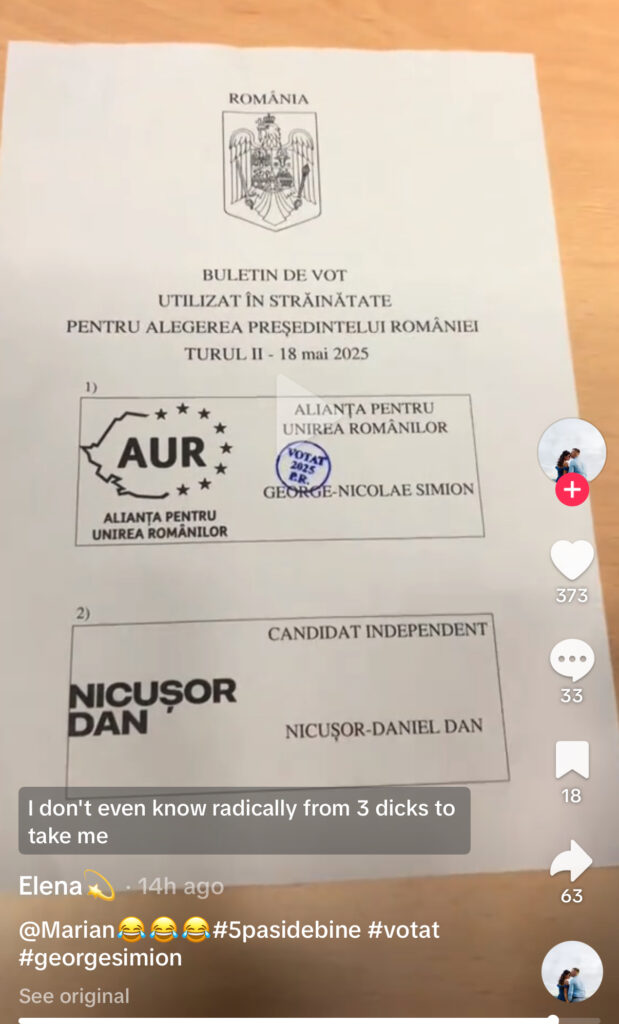Open hashtag #votat
Screen dimensions: 619x1024
coord(404,929)
